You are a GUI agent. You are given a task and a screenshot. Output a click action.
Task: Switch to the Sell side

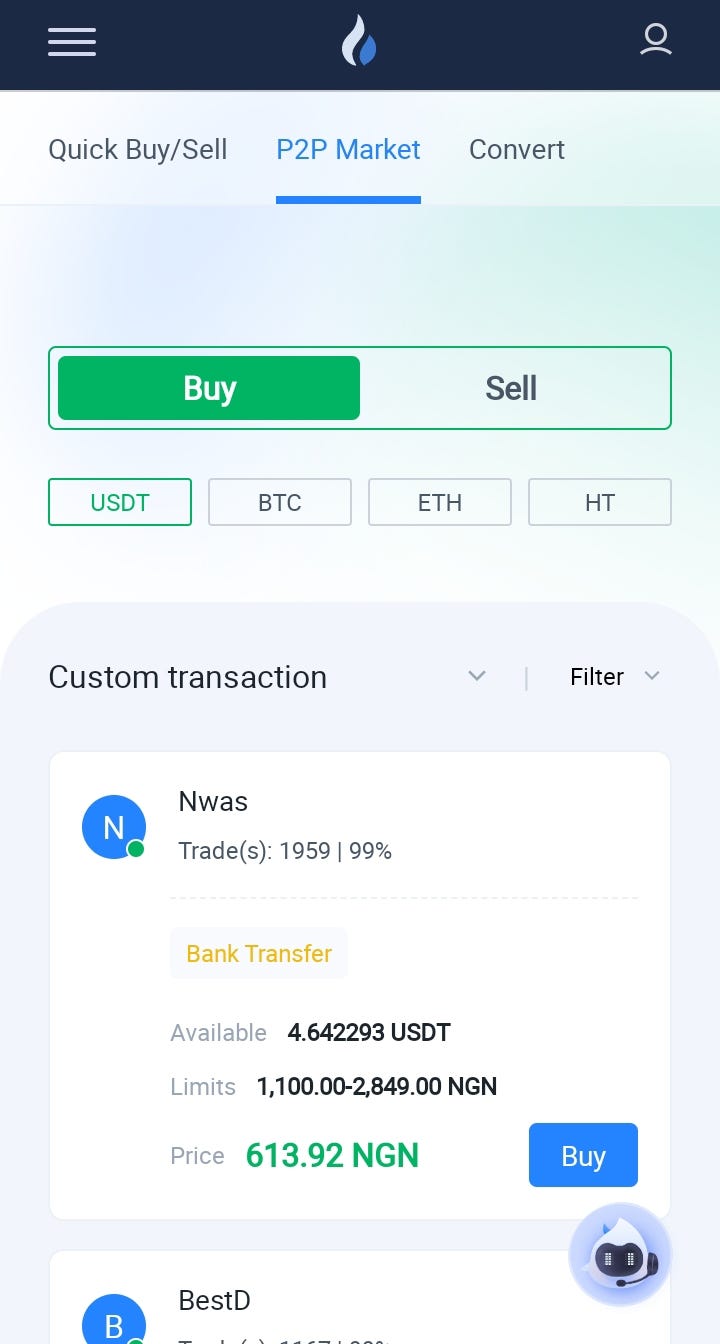coord(510,388)
